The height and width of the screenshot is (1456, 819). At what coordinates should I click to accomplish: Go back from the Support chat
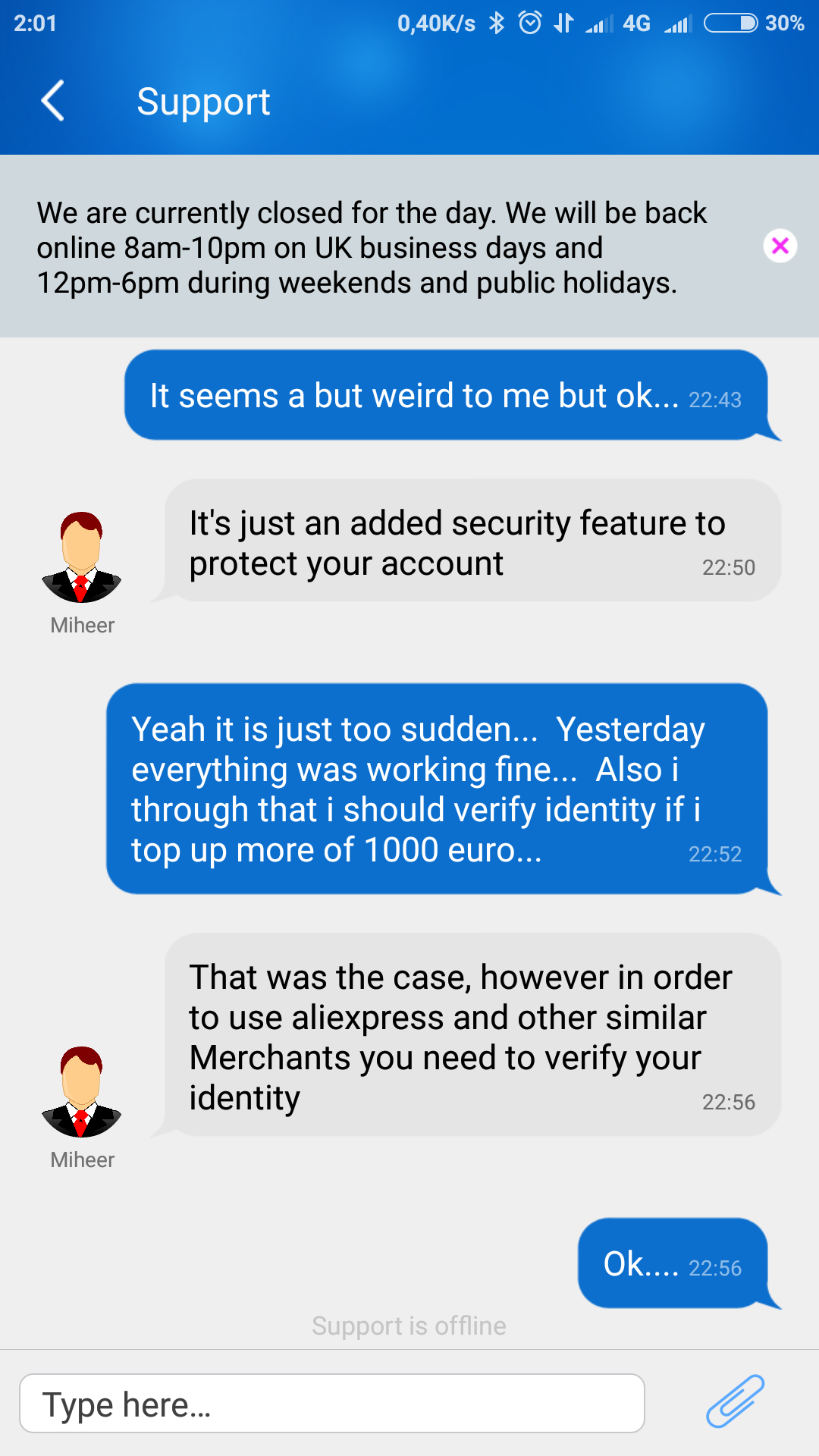(x=52, y=101)
